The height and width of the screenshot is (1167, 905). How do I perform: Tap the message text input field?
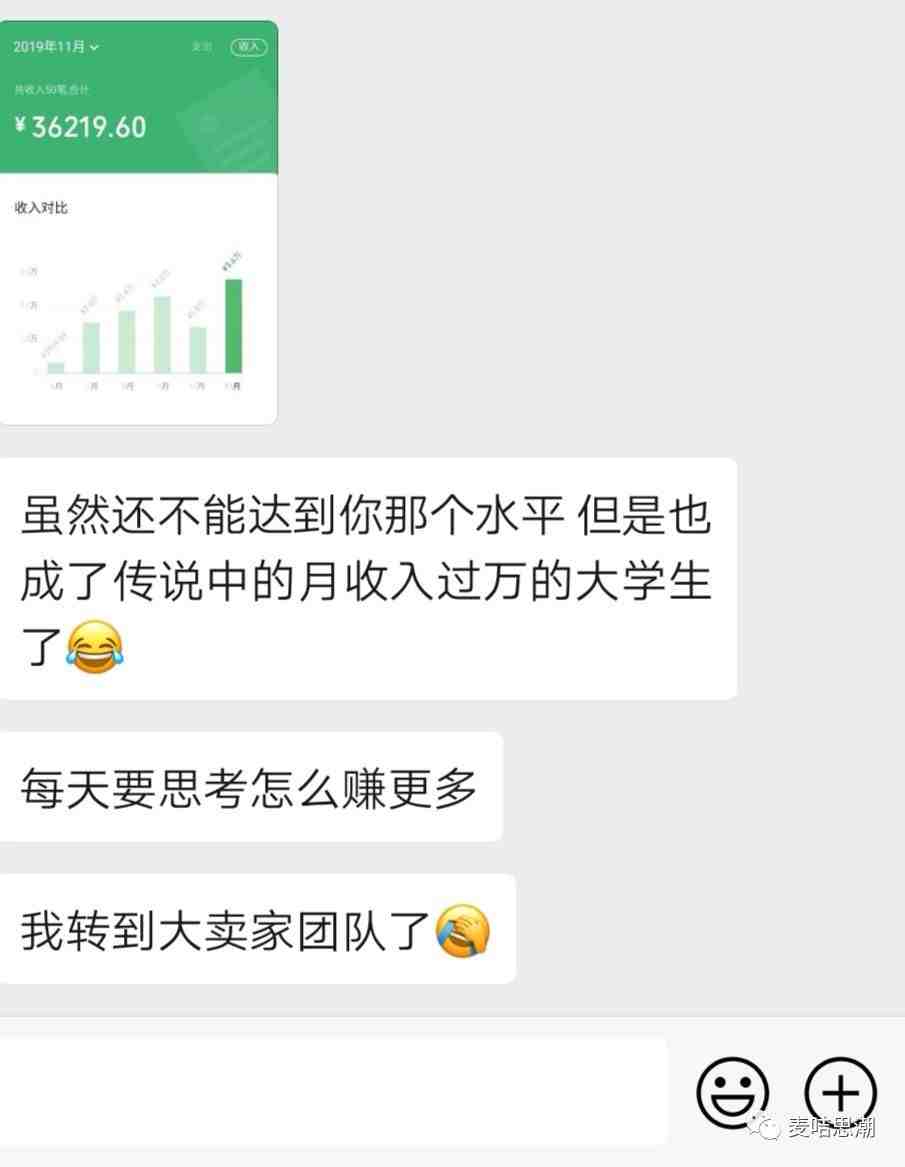click(x=333, y=1091)
